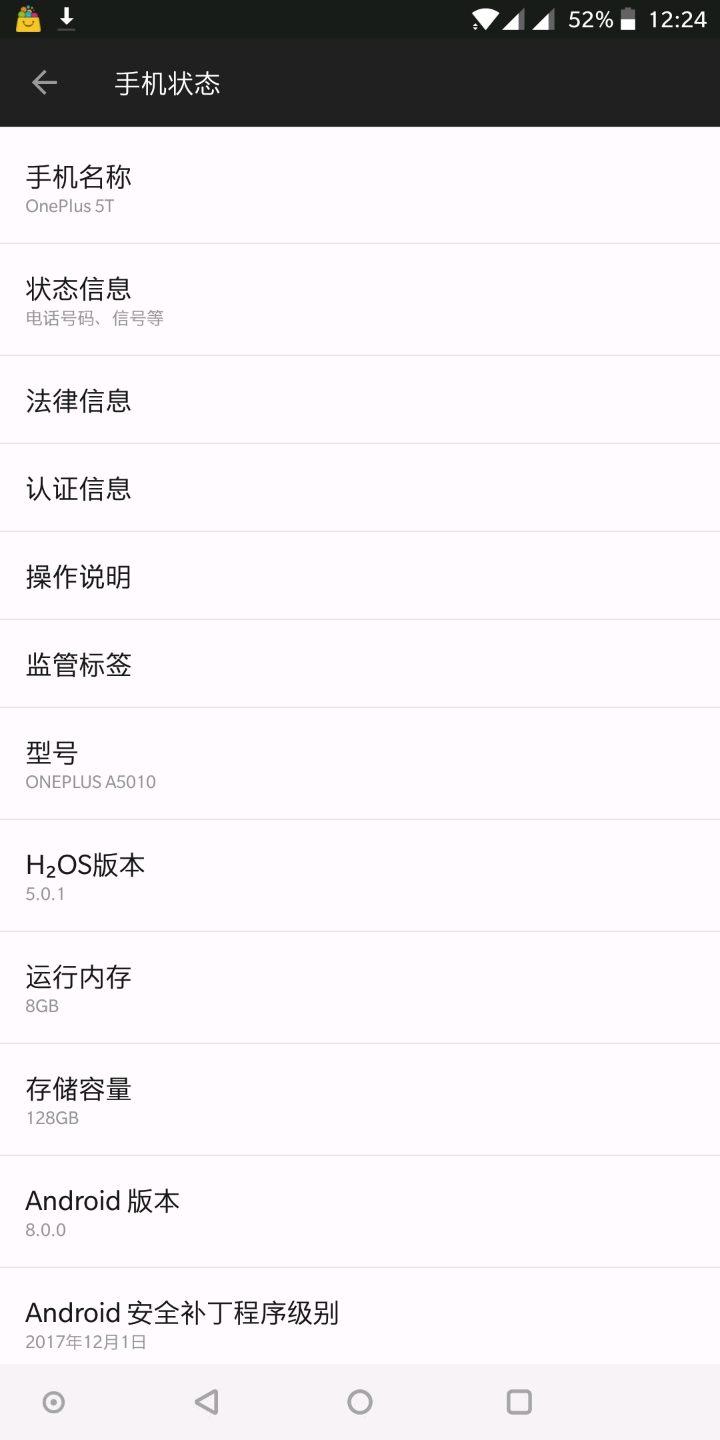View 法律信息
Viewport: 720px width, 1440px height.
pyautogui.click(x=360, y=400)
